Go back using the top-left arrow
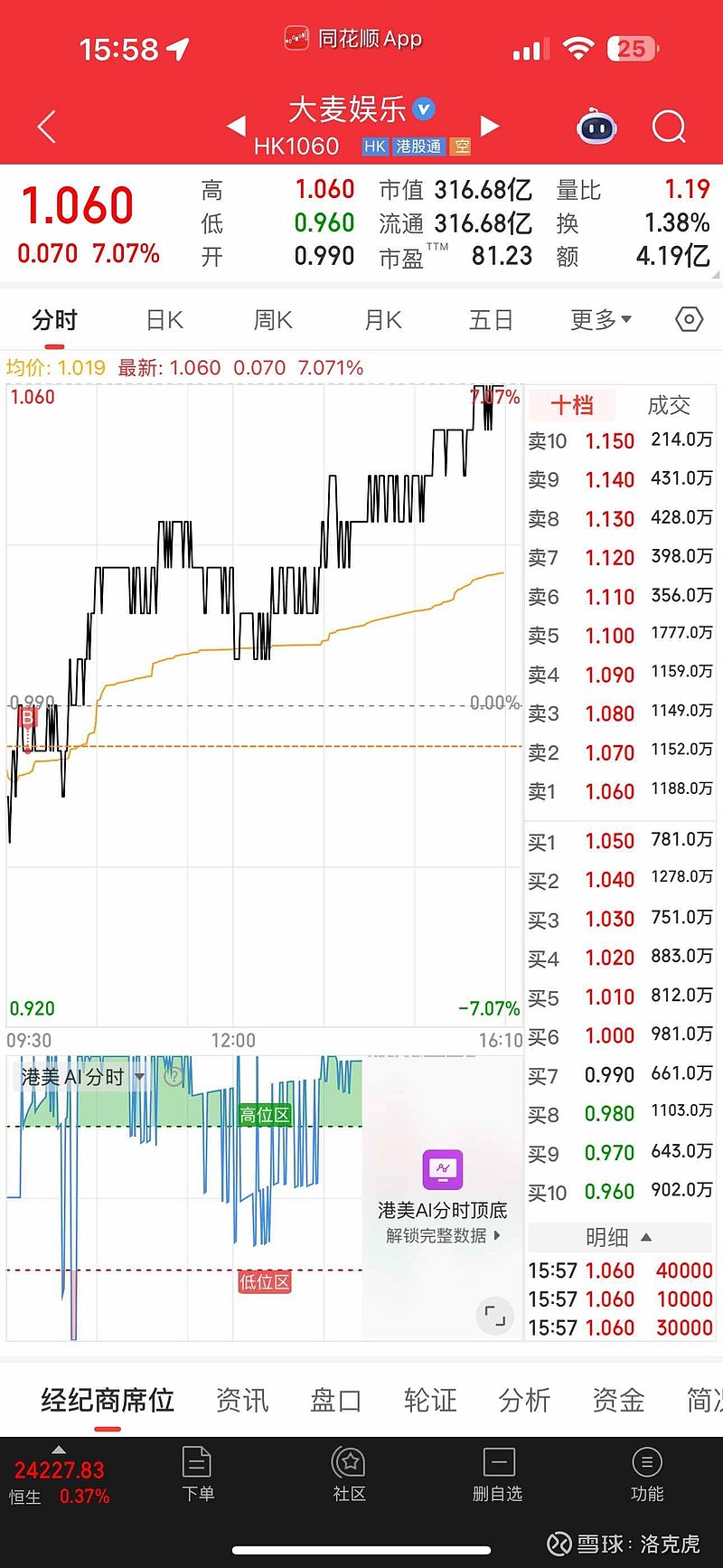This screenshot has height=1568, width=723. point(47,128)
